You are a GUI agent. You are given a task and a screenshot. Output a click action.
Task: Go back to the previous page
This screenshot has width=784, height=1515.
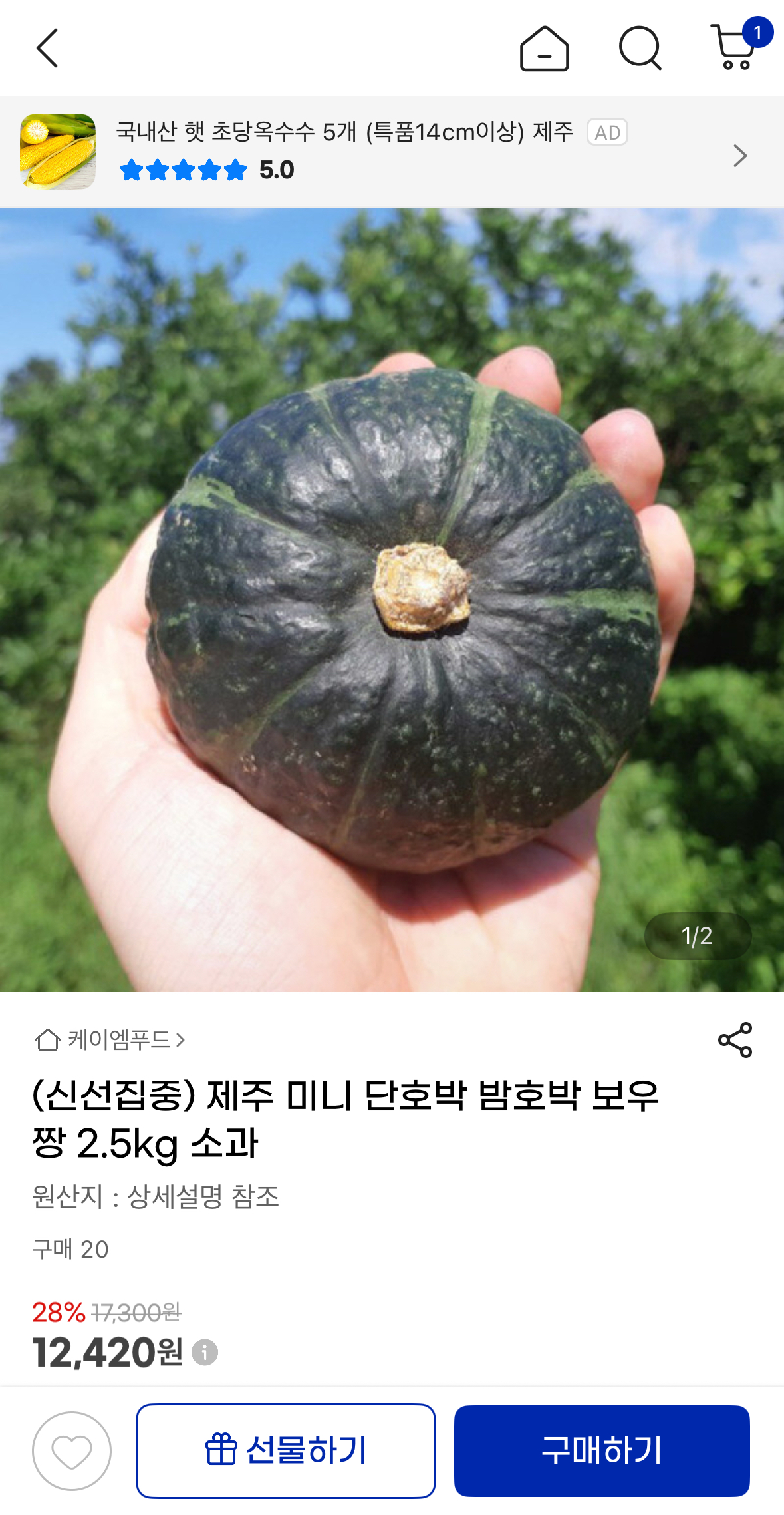click(x=47, y=48)
